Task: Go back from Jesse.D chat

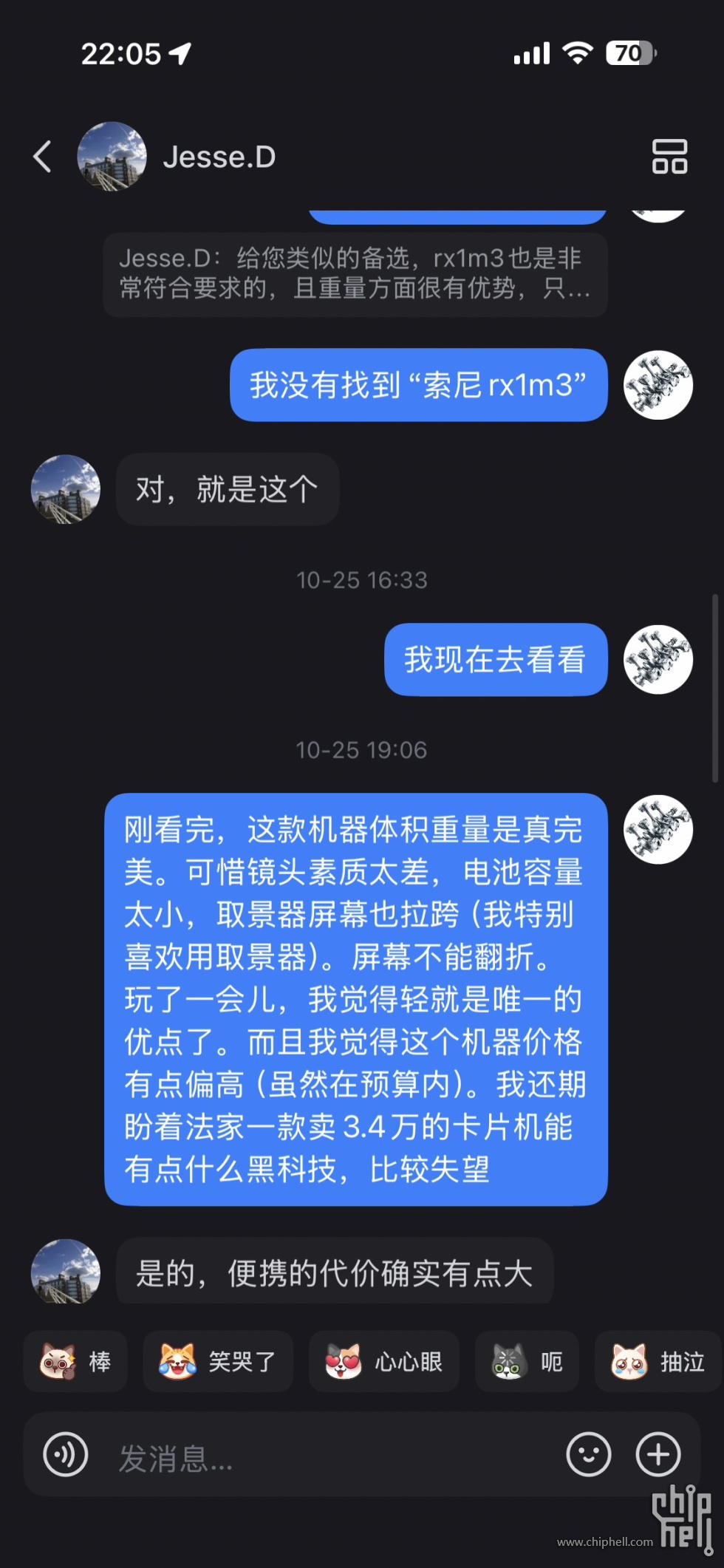Action: (x=43, y=157)
